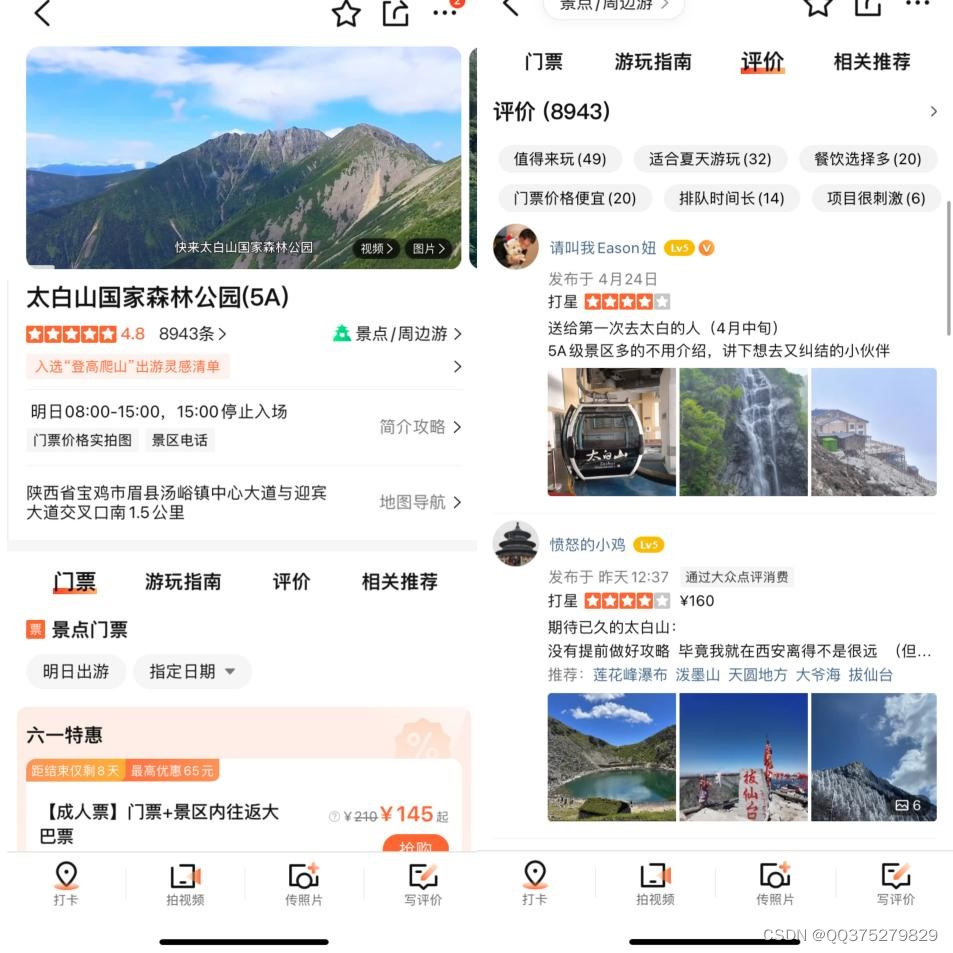View the cable car photo in Eason妞's review
The image size is (953, 953).
(611, 432)
